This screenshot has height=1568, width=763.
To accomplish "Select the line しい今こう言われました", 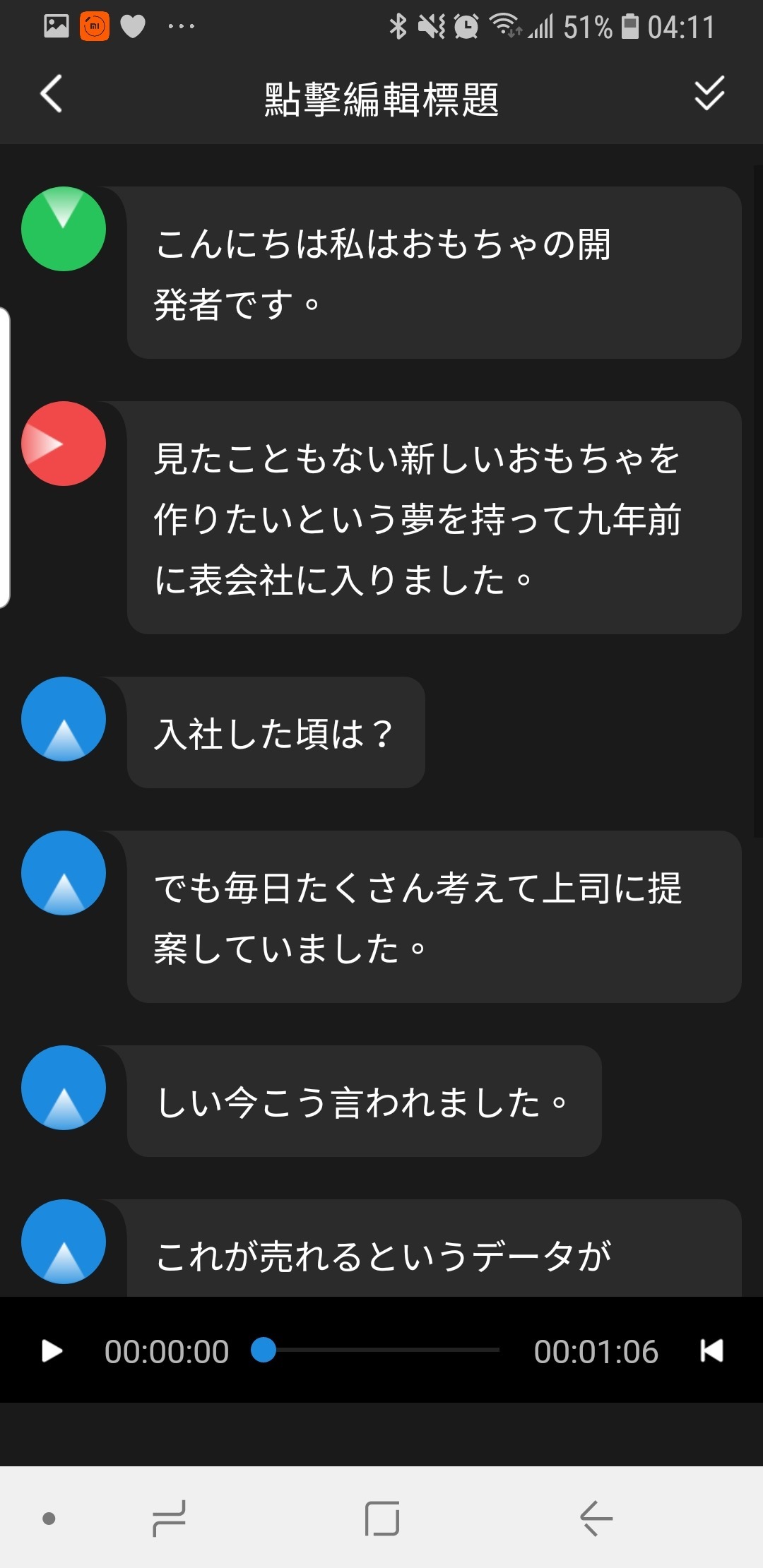I will [363, 1102].
